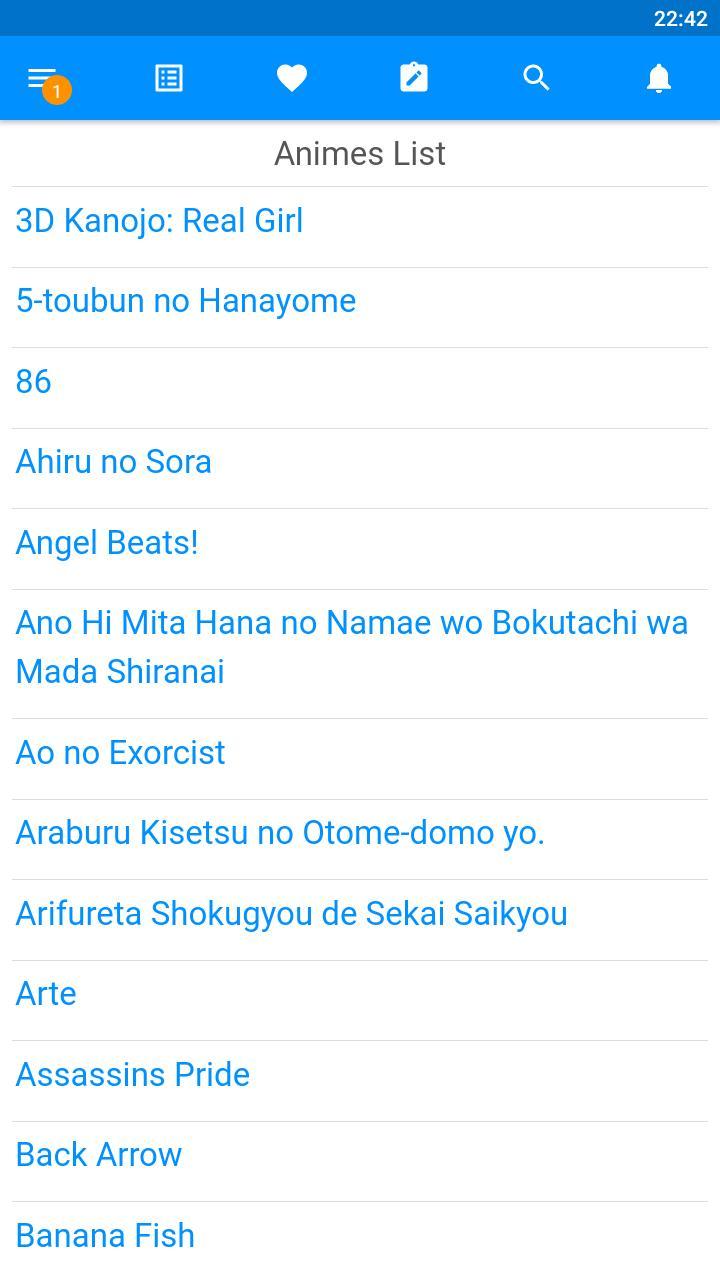Tap the Animes List header
This screenshot has width=720, height=1280.
360,153
